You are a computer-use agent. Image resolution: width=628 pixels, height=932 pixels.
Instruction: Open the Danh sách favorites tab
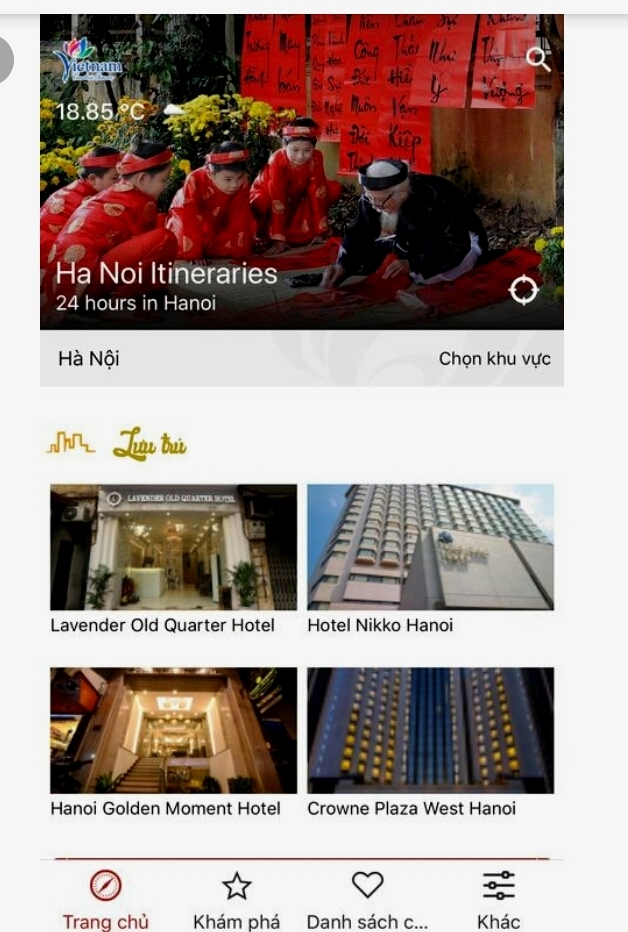(x=367, y=898)
